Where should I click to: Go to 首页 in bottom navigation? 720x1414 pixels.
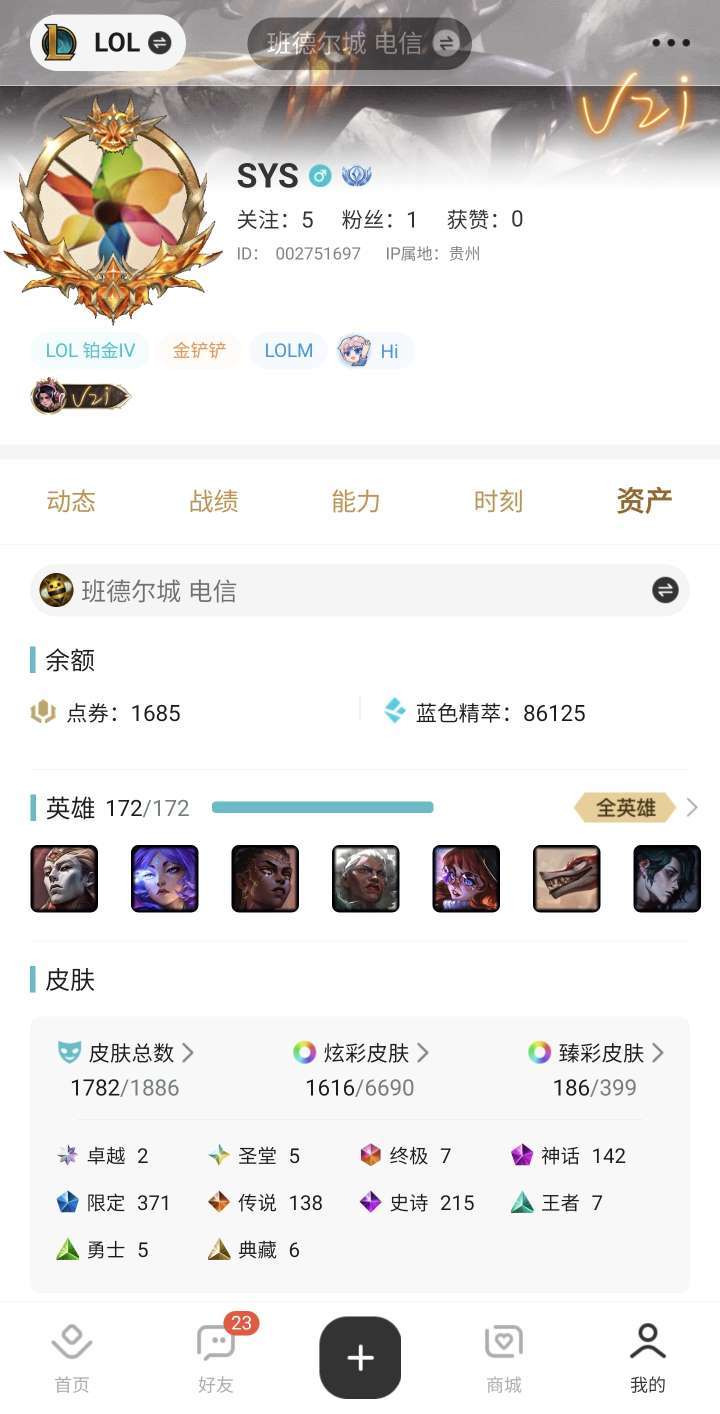72,1358
